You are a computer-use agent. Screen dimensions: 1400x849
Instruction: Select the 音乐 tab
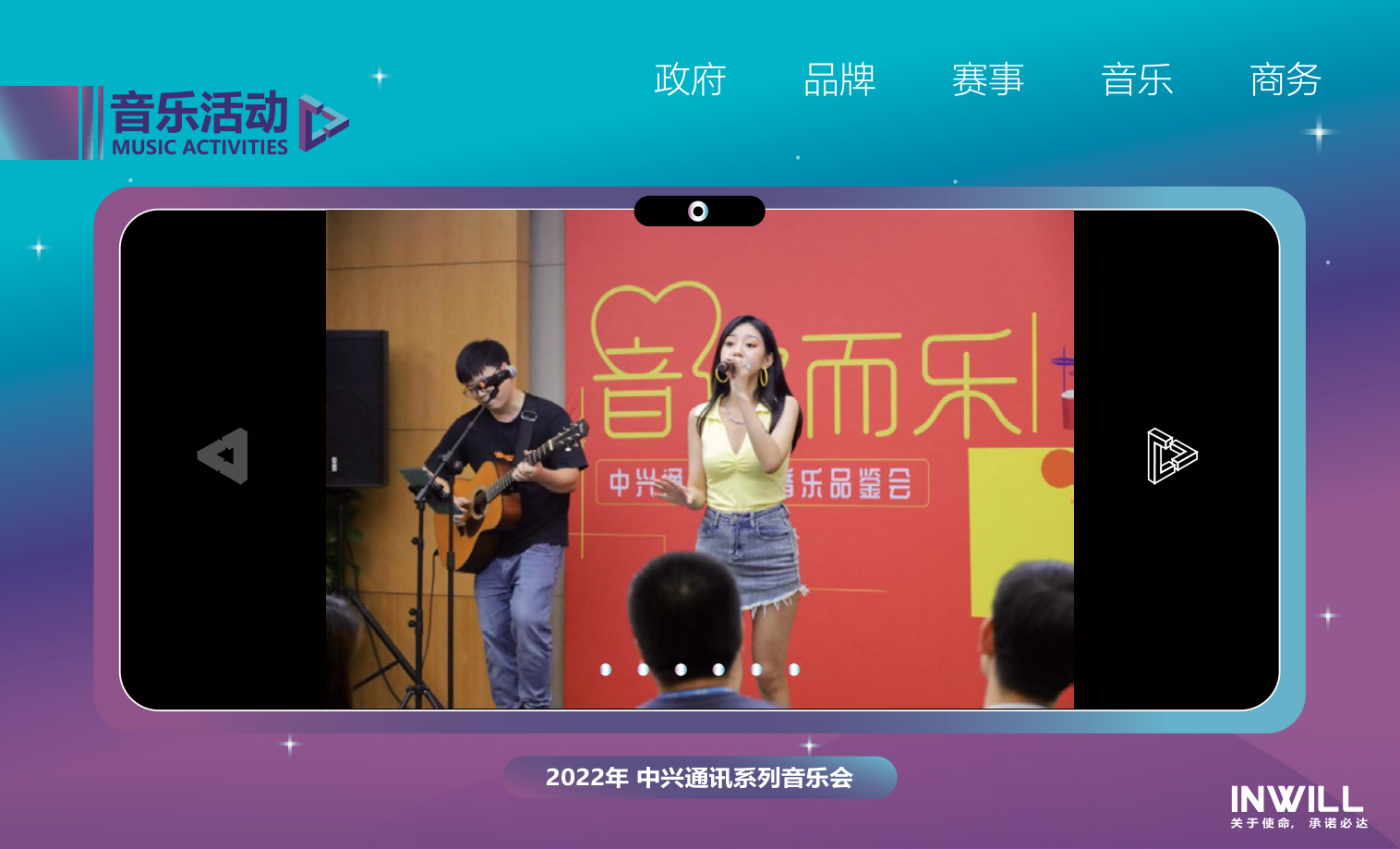pyautogui.click(x=1137, y=80)
